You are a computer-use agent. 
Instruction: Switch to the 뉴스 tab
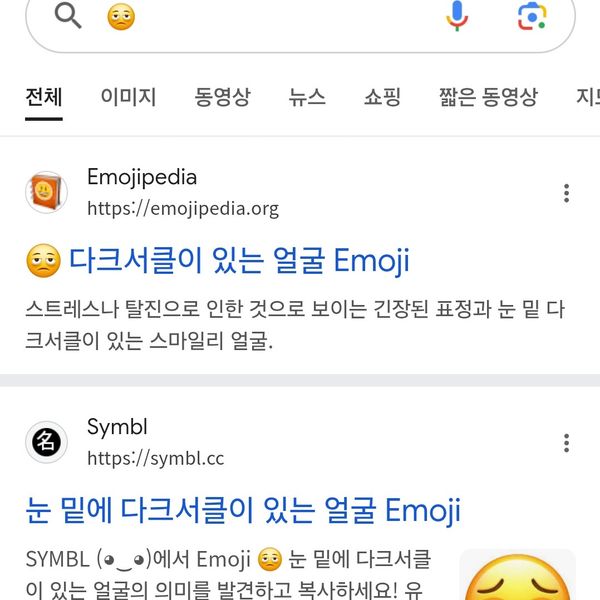pyautogui.click(x=307, y=97)
